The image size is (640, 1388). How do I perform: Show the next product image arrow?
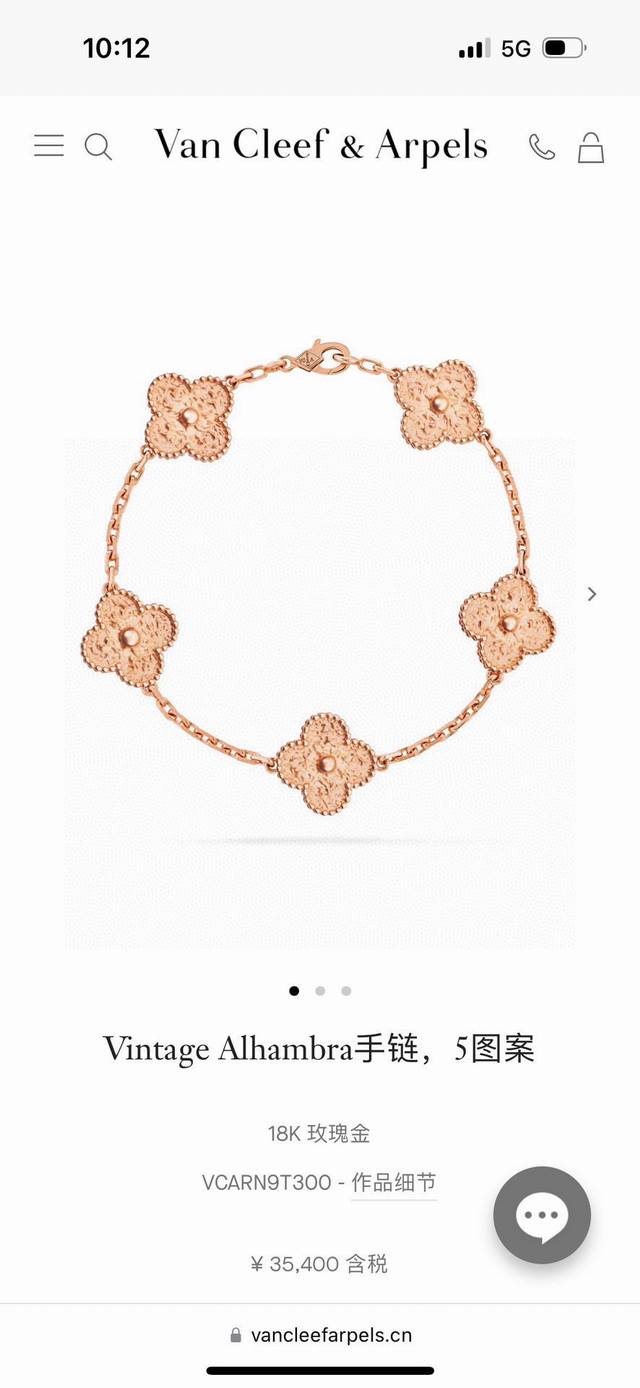[x=592, y=594]
